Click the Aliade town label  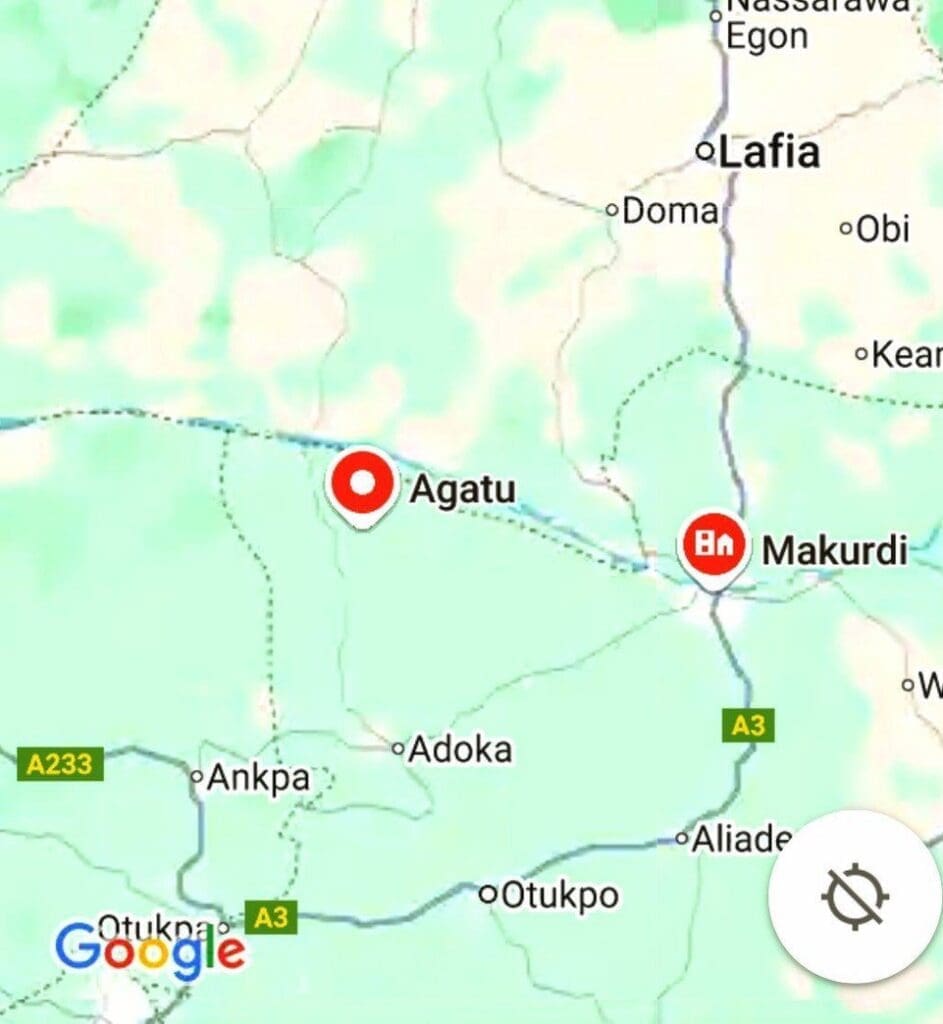742,840
